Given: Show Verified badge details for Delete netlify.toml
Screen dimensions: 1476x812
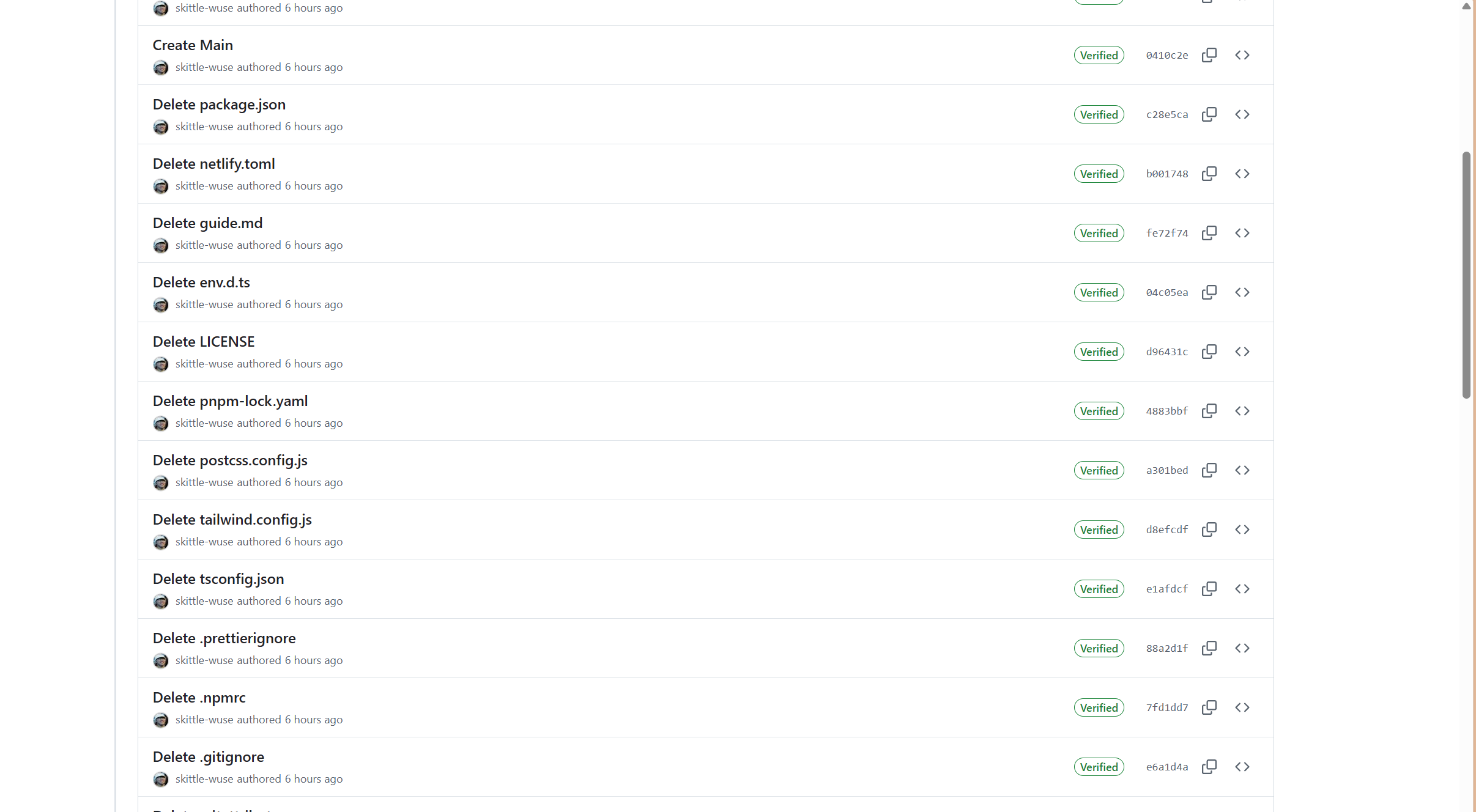Looking at the screenshot, I should [x=1099, y=174].
